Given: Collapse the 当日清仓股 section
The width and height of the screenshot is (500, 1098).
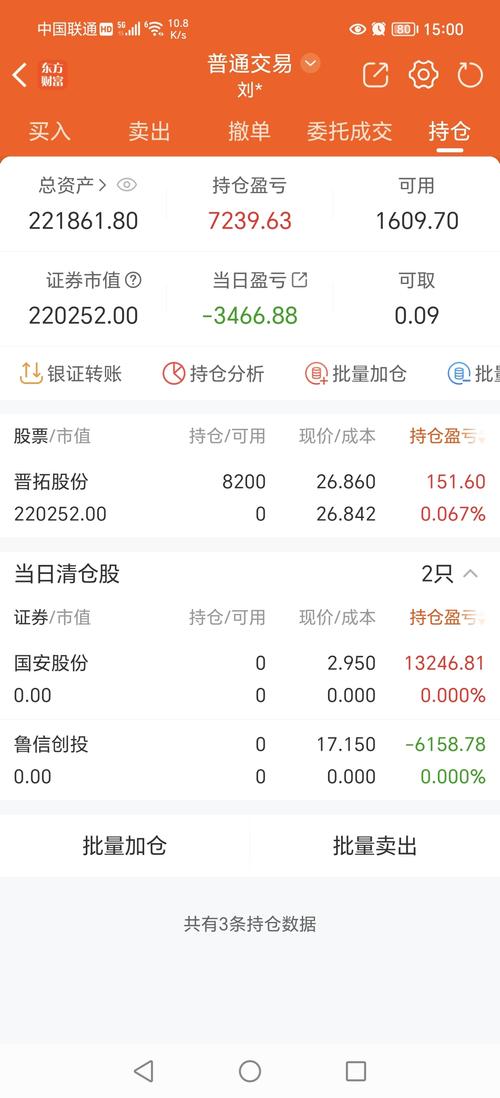Looking at the screenshot, I should pyautogui.click(x=471, y=574).
